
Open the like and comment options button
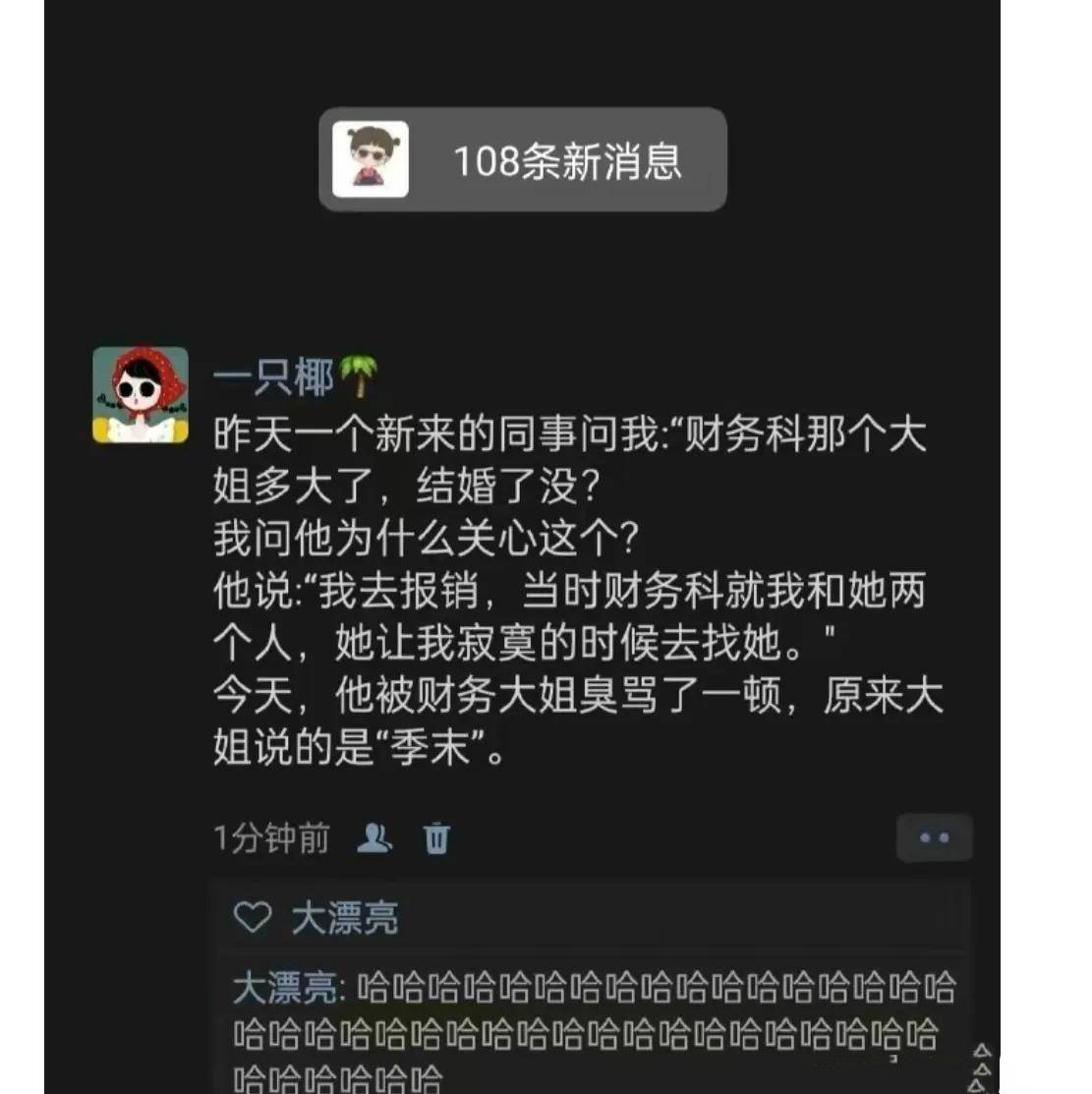coord(933,838)
